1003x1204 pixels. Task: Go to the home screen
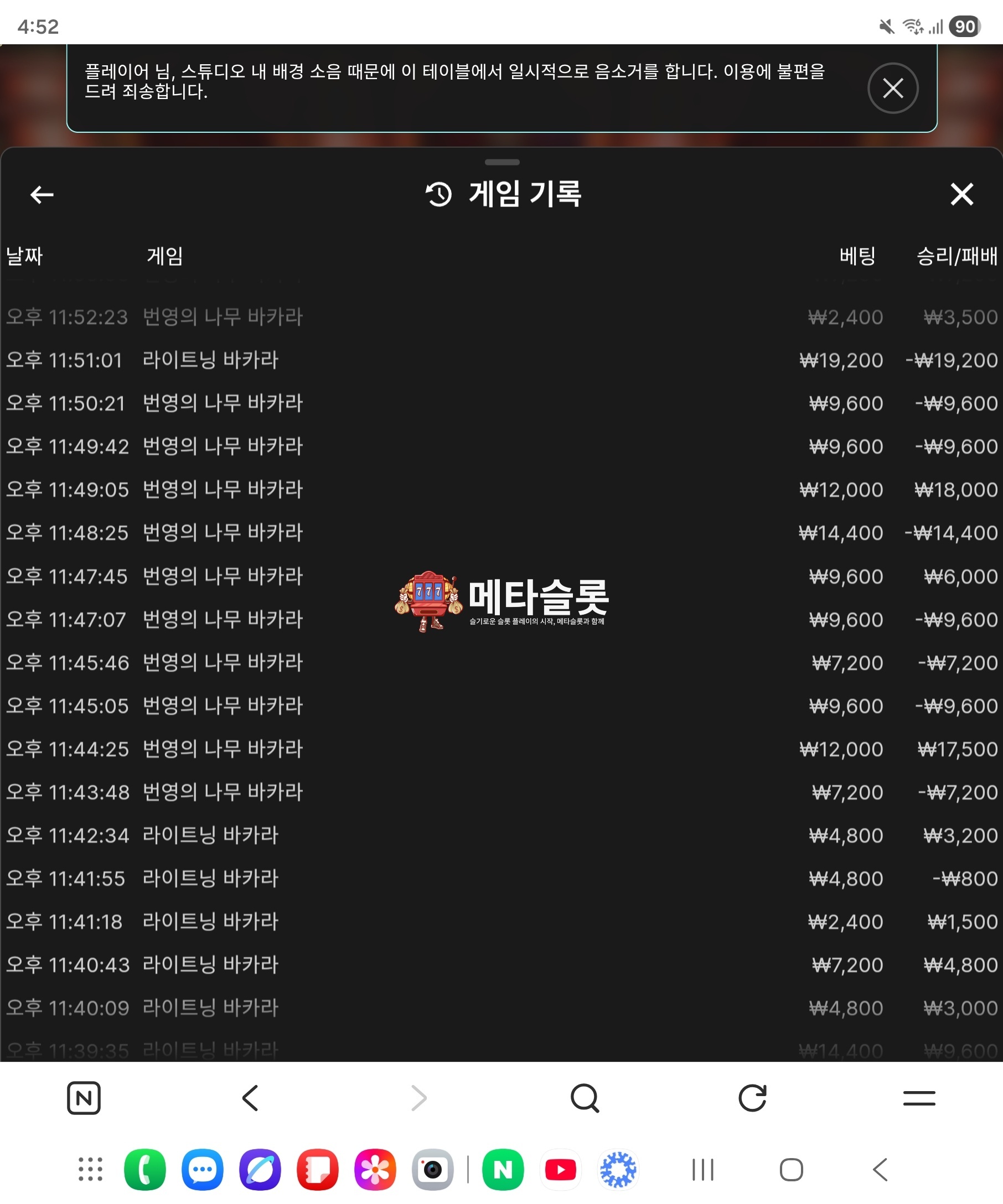pyautogui.click(x=791, y=1170)
